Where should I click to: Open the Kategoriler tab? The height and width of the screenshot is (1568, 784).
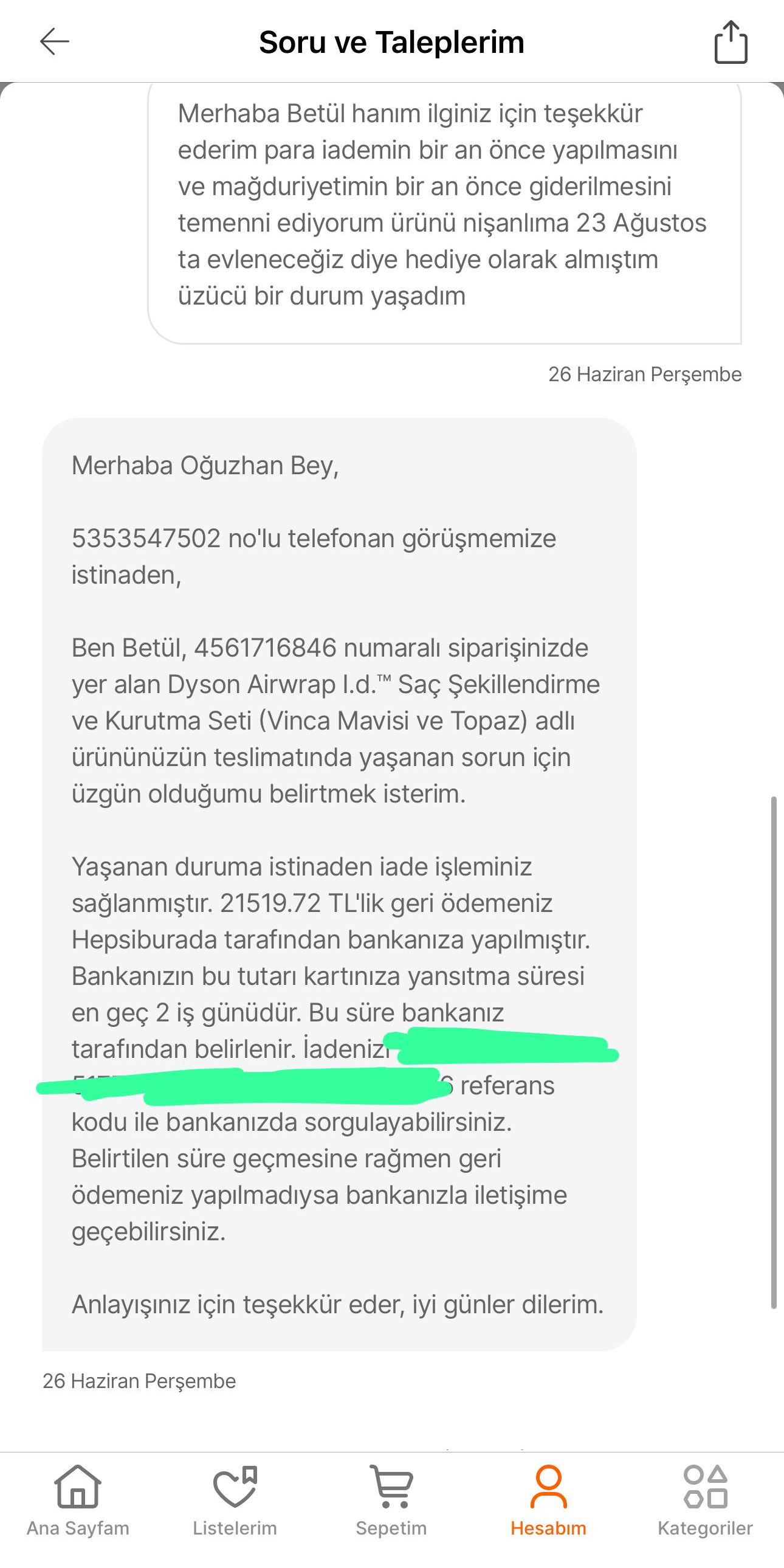click(x=705, y=1501)
